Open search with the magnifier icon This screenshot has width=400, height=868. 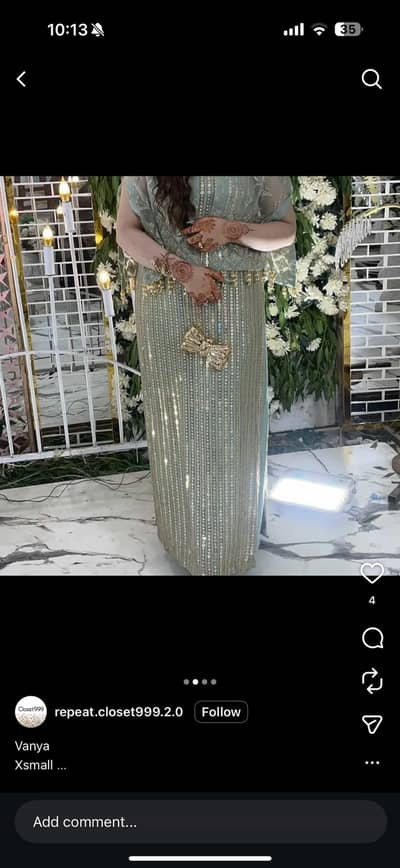(x=371, y=79)
